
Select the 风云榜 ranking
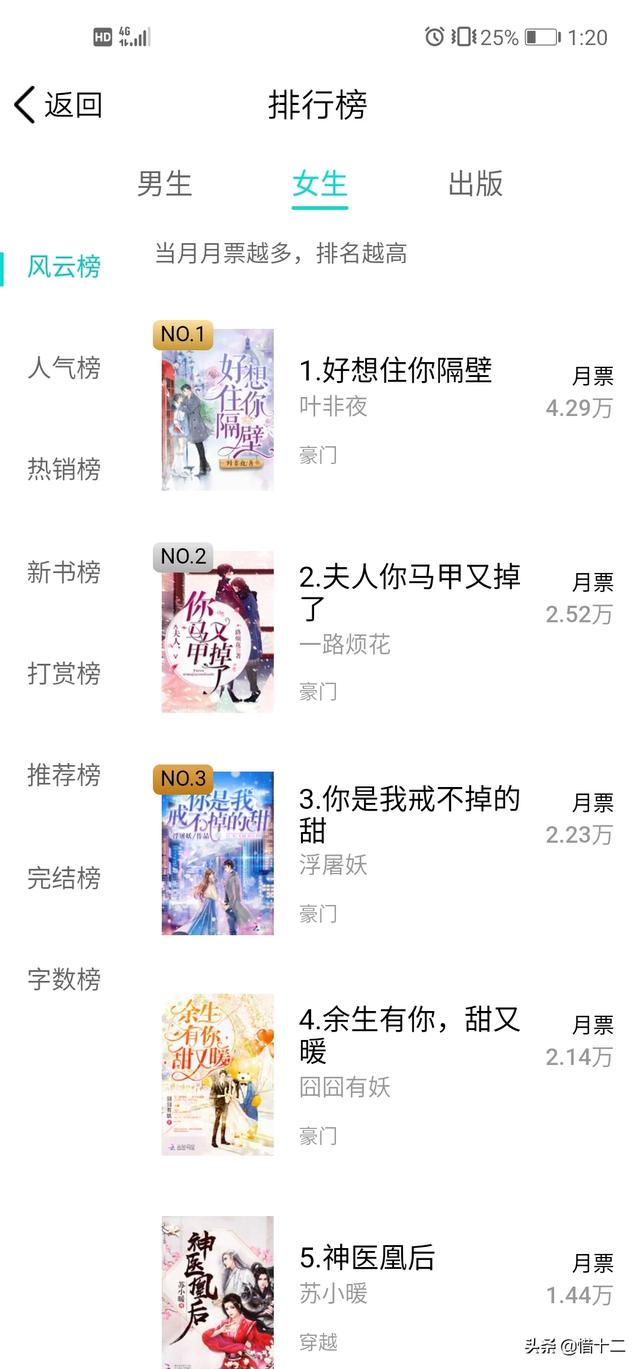64,267
